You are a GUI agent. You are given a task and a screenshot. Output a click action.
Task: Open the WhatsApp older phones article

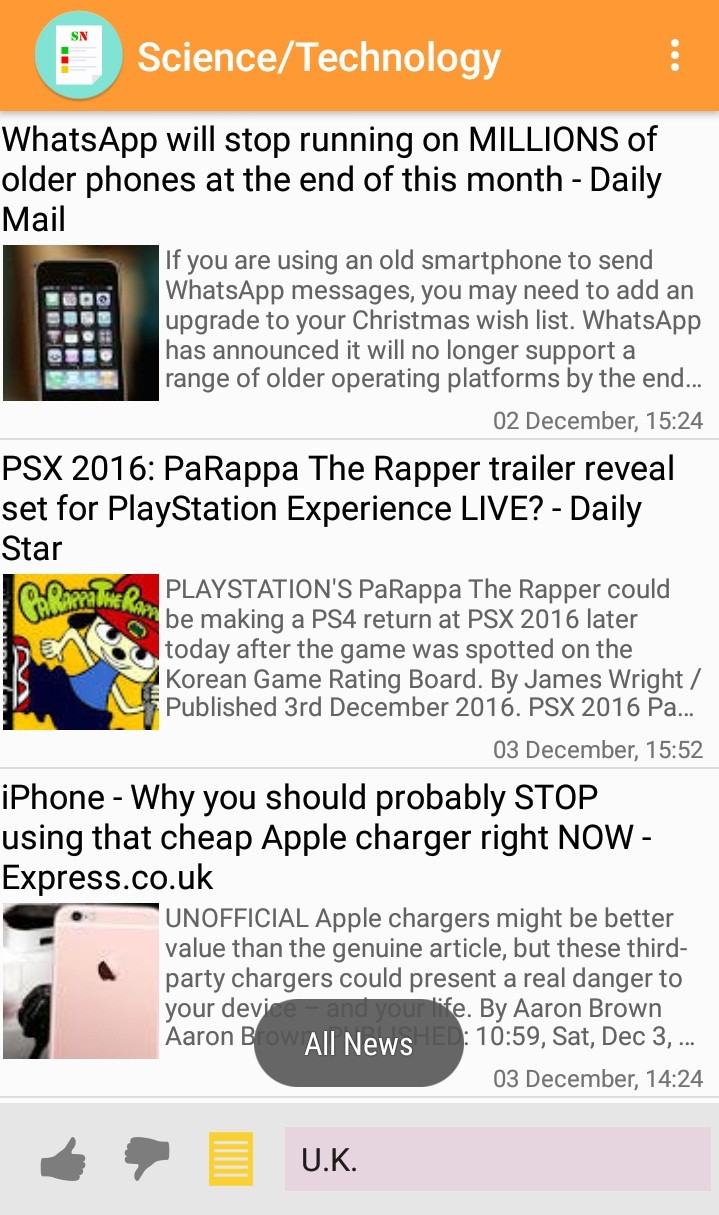point(359,277)
